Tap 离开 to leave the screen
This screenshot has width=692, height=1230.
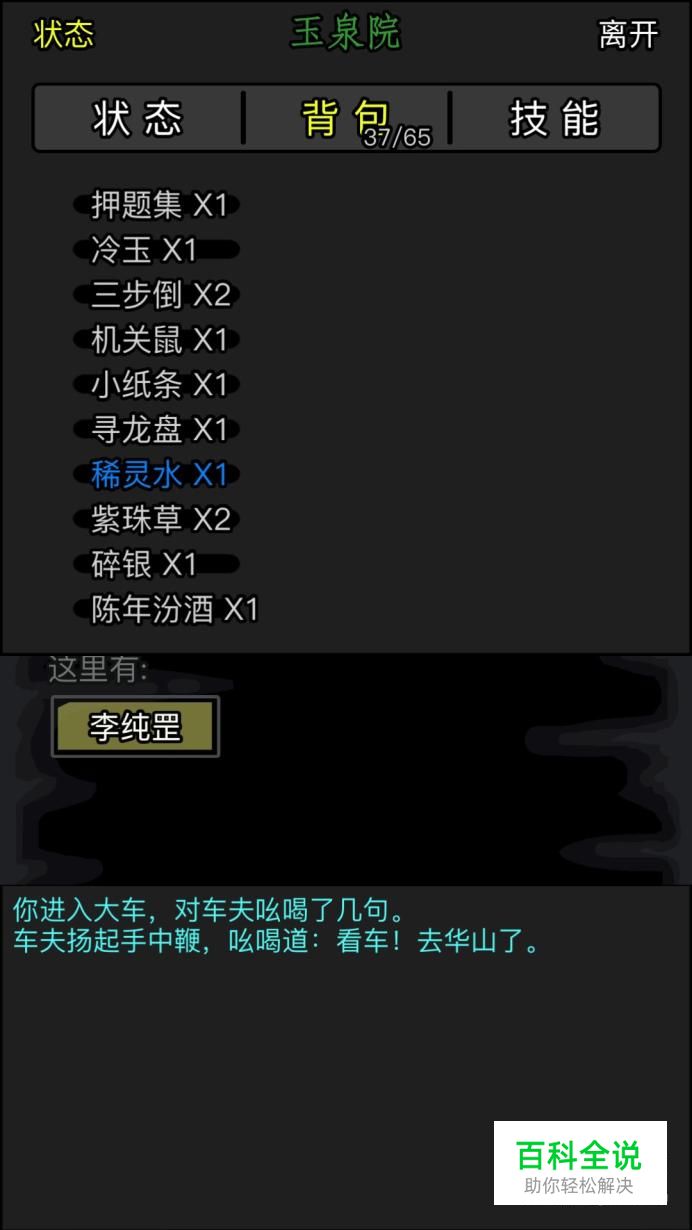click(x=628, y=35)
